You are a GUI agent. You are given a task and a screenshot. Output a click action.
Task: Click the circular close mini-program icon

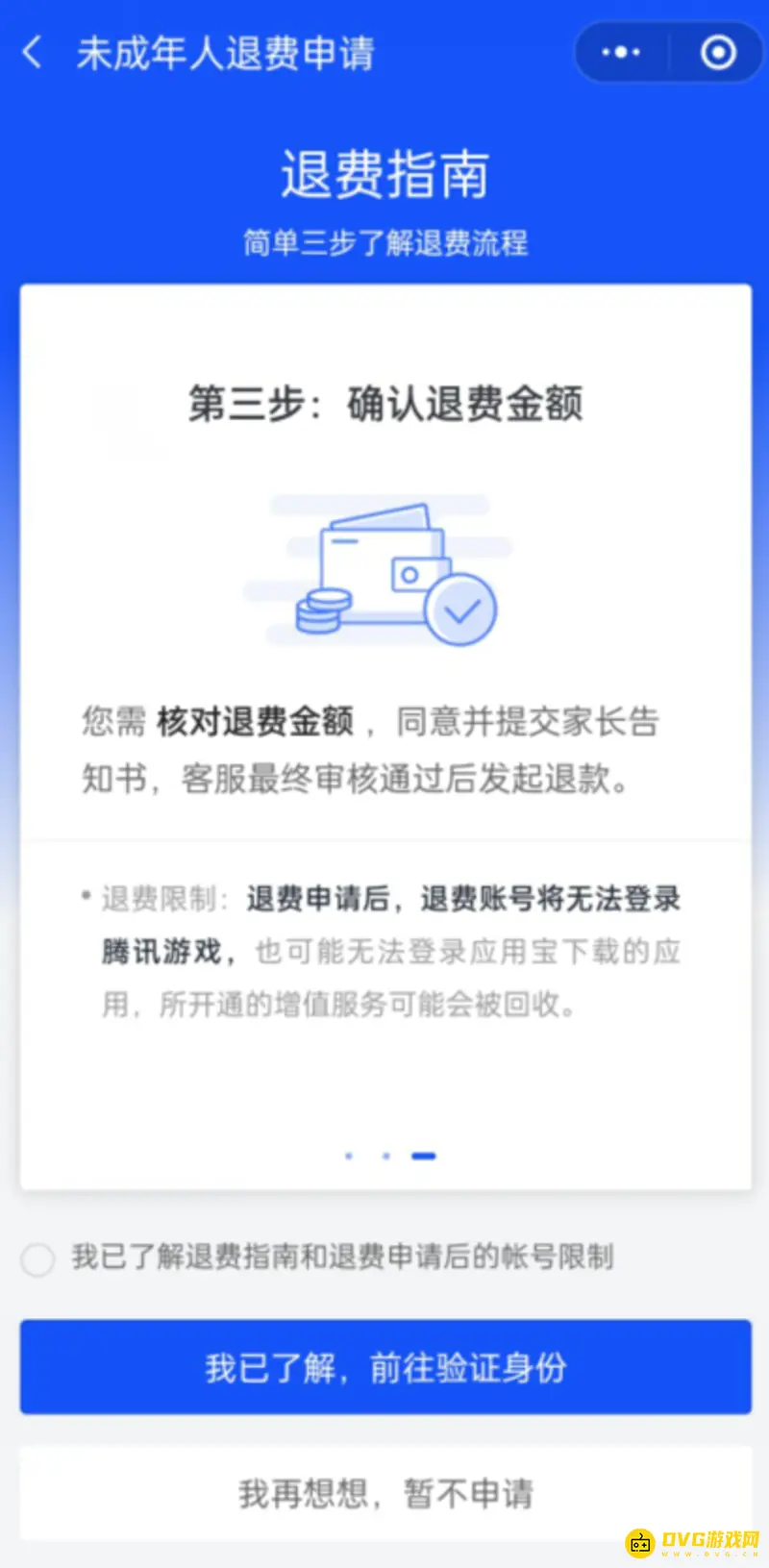pos(719,53)
